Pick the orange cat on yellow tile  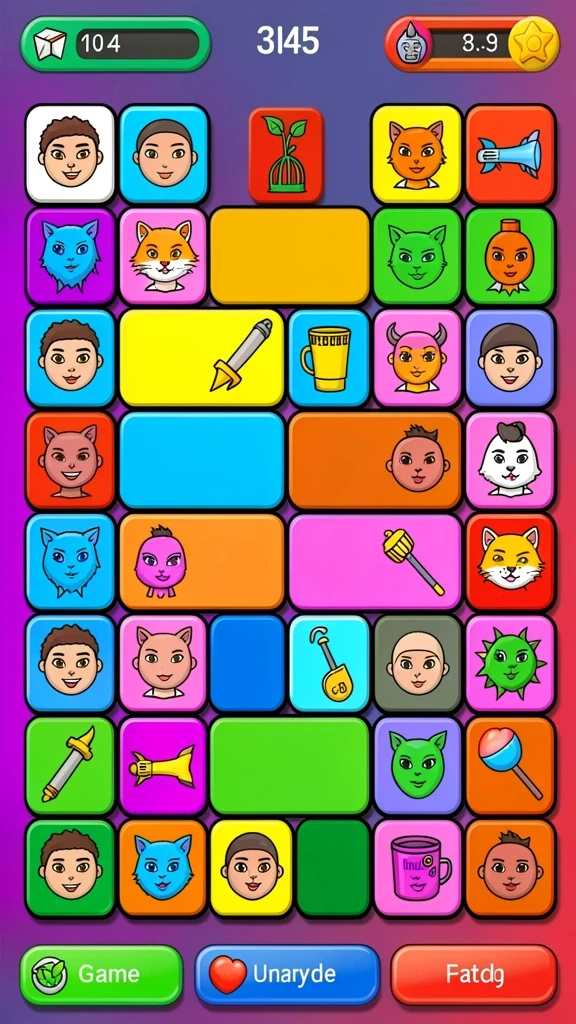pos(416,154)
